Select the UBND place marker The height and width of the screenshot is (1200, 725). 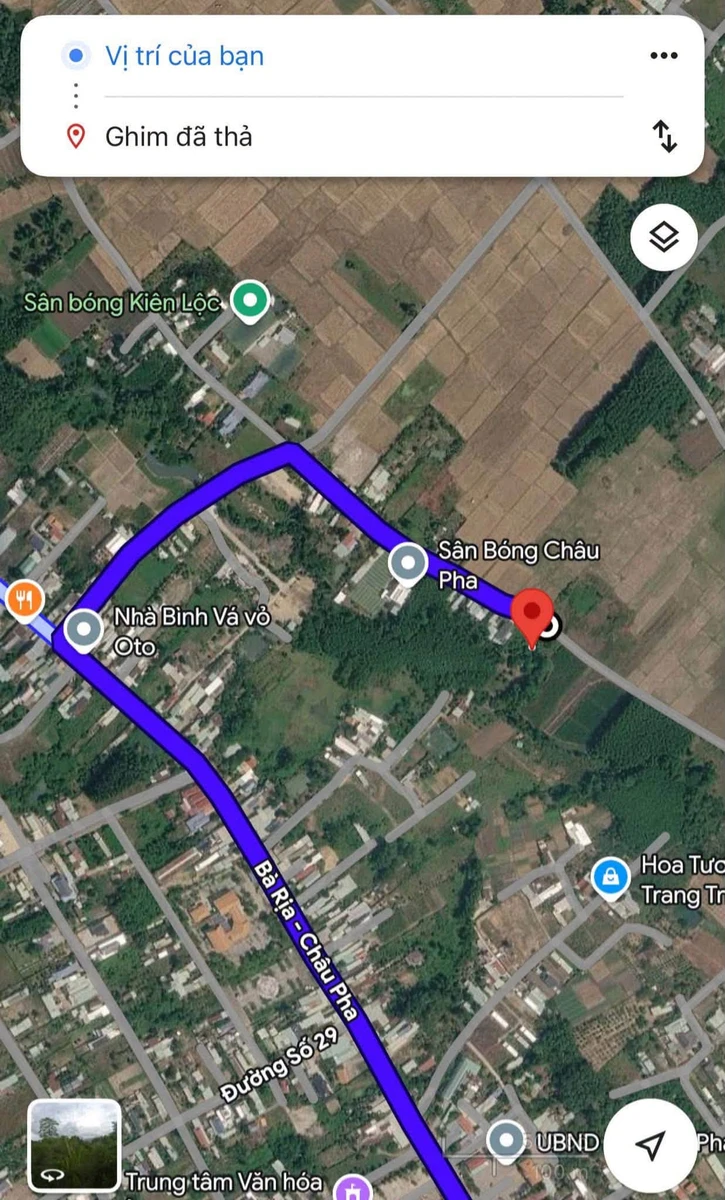(506, 1142)
